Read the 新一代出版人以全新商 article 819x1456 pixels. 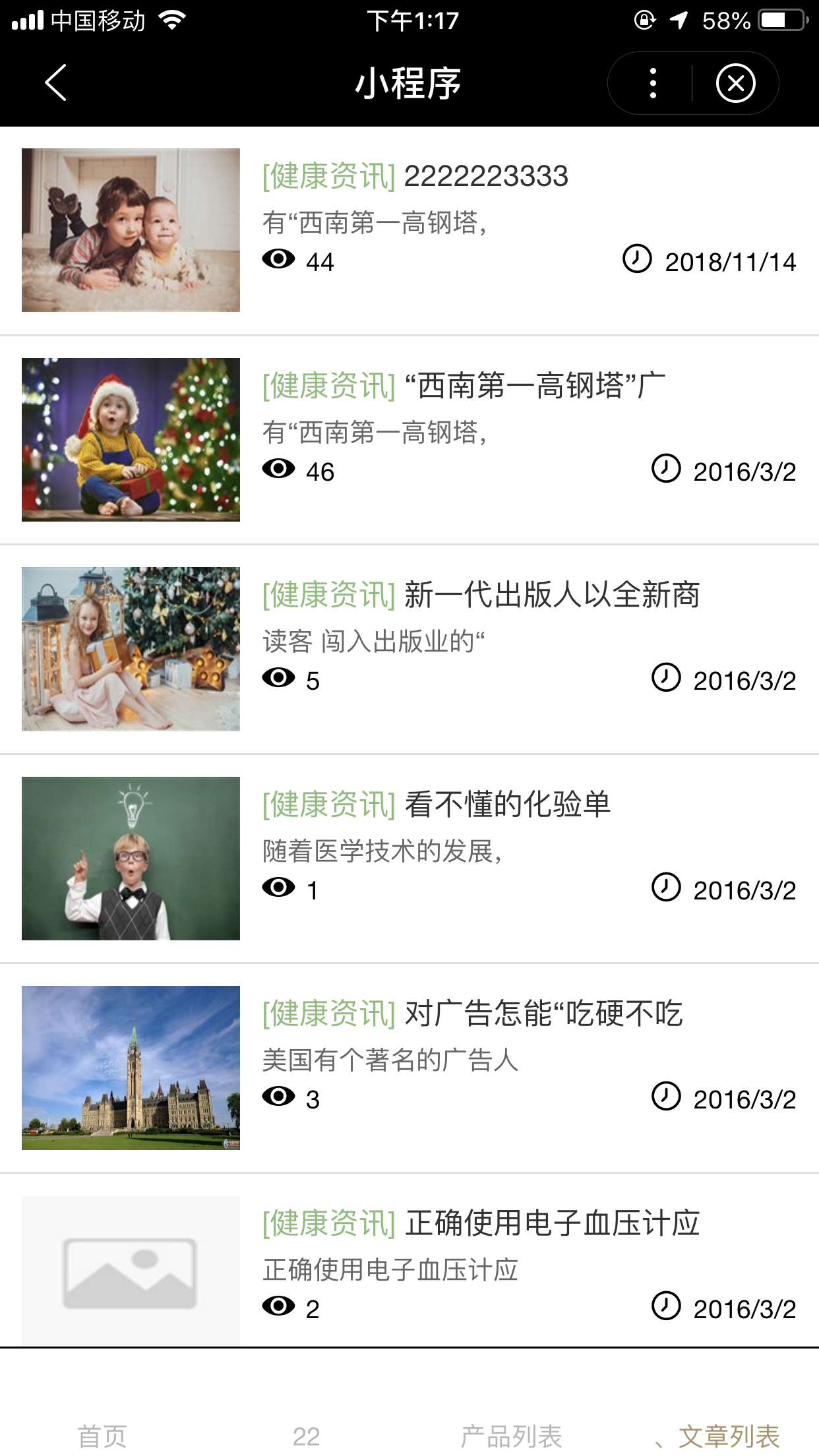point(551,595)
